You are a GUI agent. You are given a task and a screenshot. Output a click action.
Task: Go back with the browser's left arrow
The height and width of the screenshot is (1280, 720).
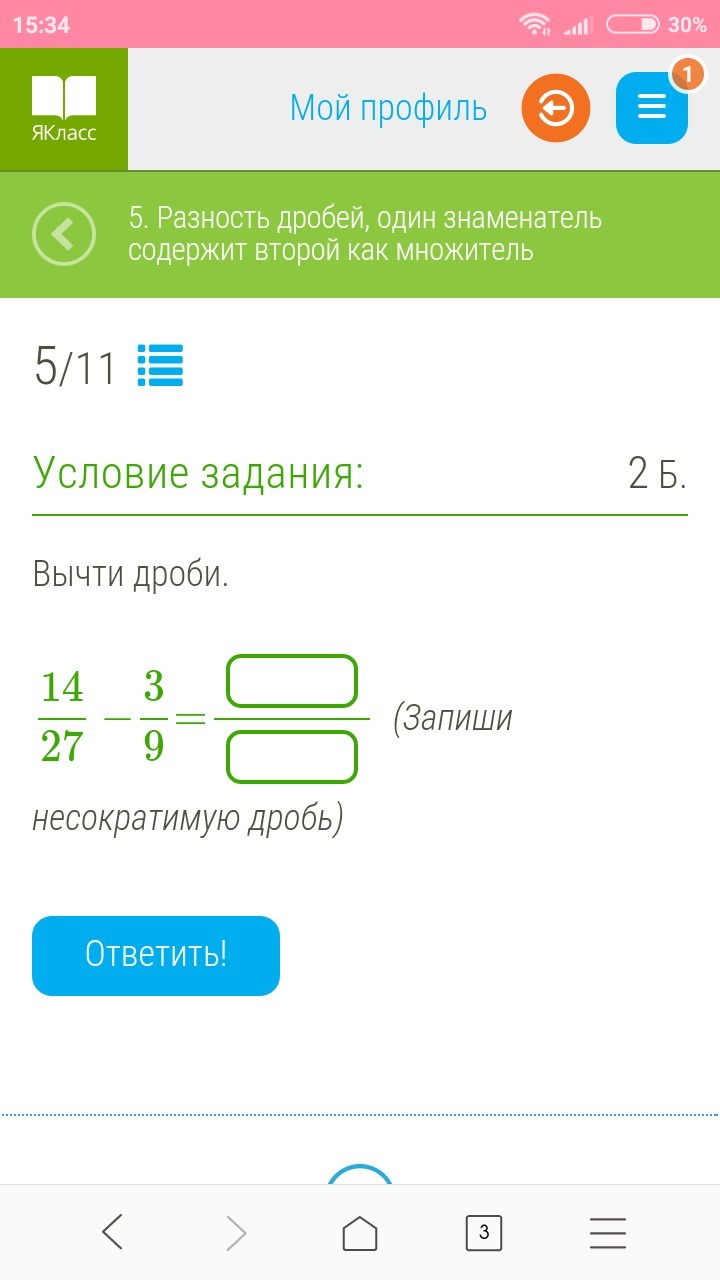coord(112,1232)
